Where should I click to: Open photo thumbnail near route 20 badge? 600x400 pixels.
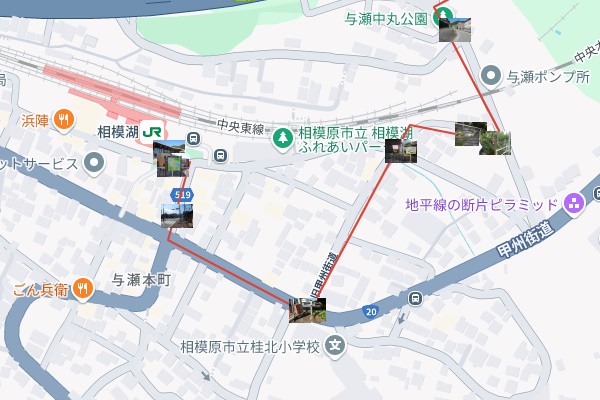(307, 310)
